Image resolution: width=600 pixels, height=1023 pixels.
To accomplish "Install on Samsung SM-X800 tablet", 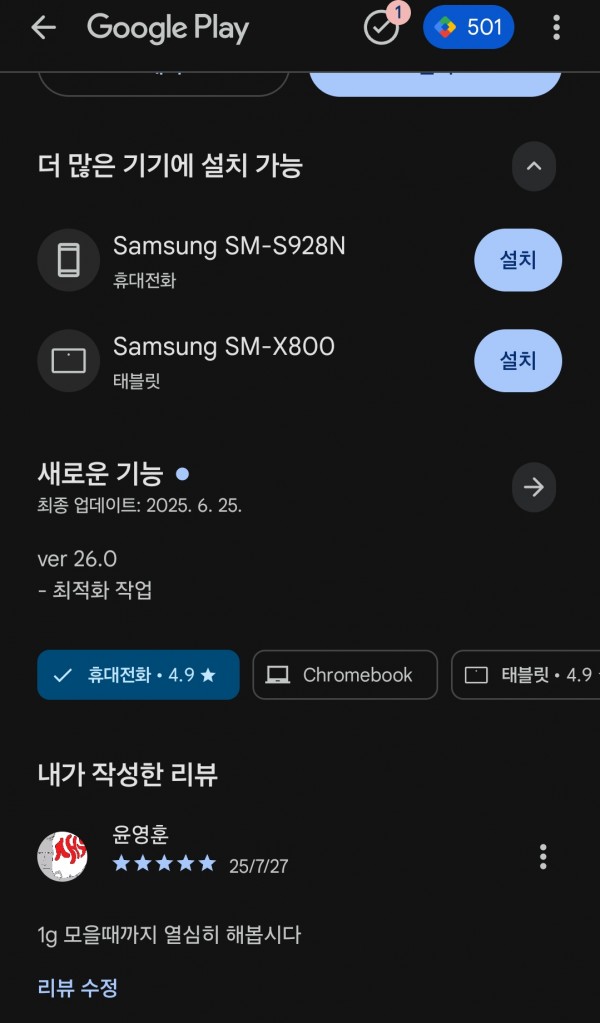I will point(518,360).
